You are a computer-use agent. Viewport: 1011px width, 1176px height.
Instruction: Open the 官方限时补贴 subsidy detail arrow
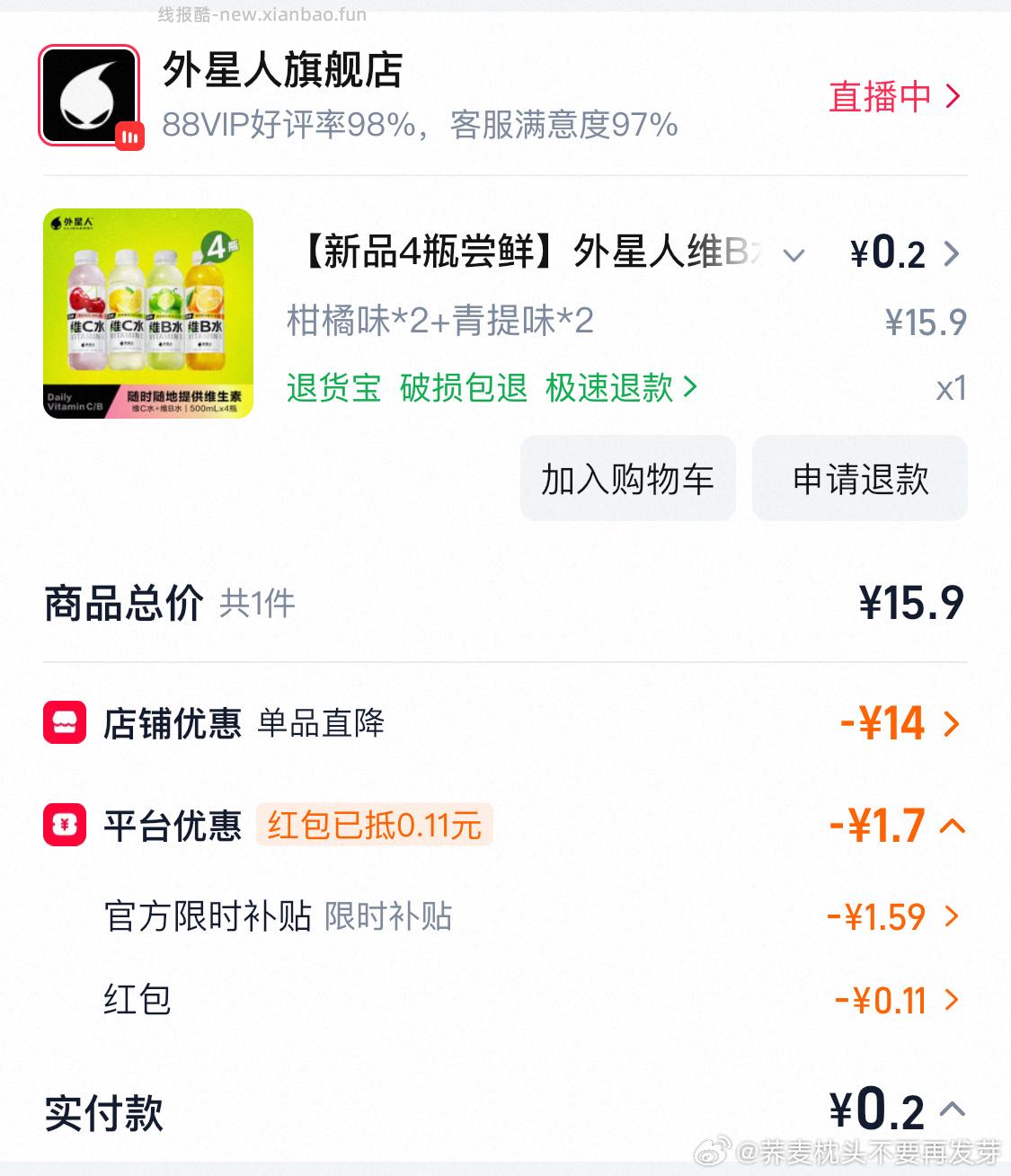950,916
